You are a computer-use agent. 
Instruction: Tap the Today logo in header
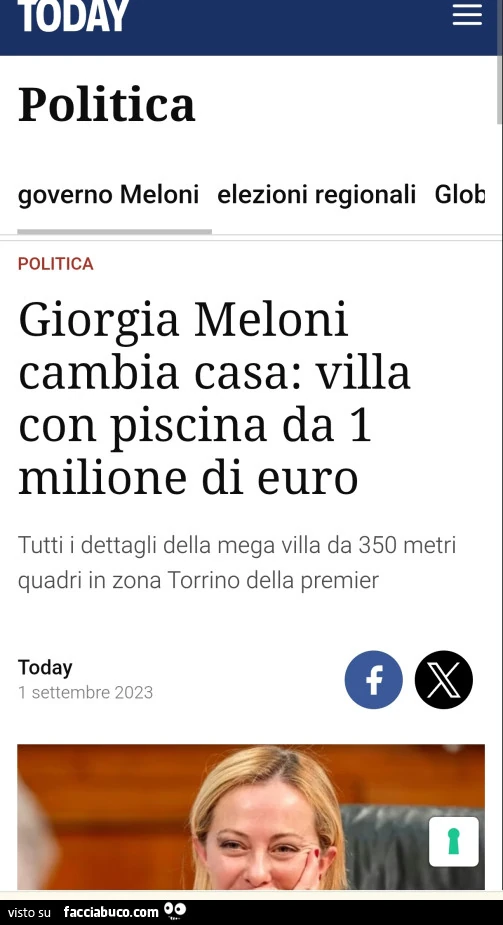tap(73, 15)
